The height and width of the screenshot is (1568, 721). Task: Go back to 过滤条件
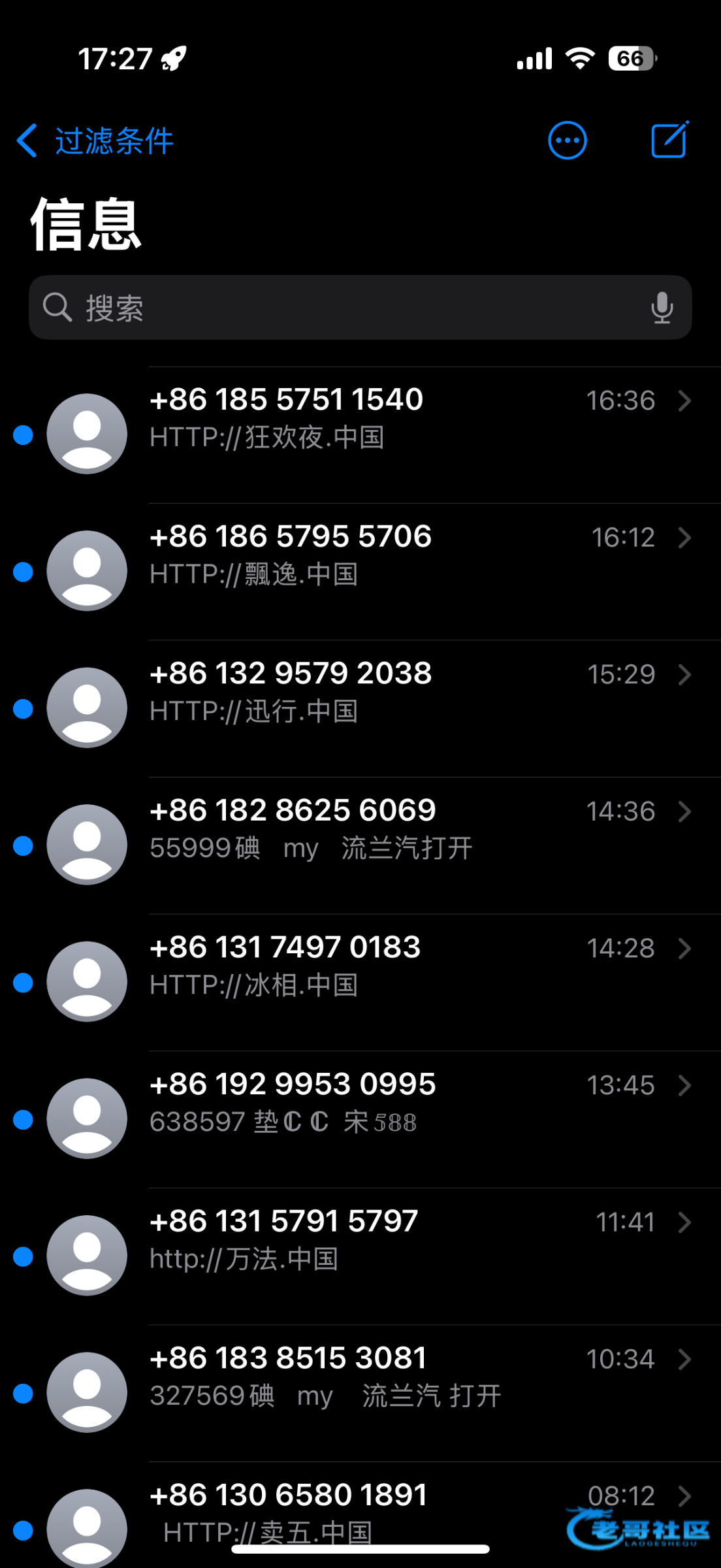click(95, 141)
